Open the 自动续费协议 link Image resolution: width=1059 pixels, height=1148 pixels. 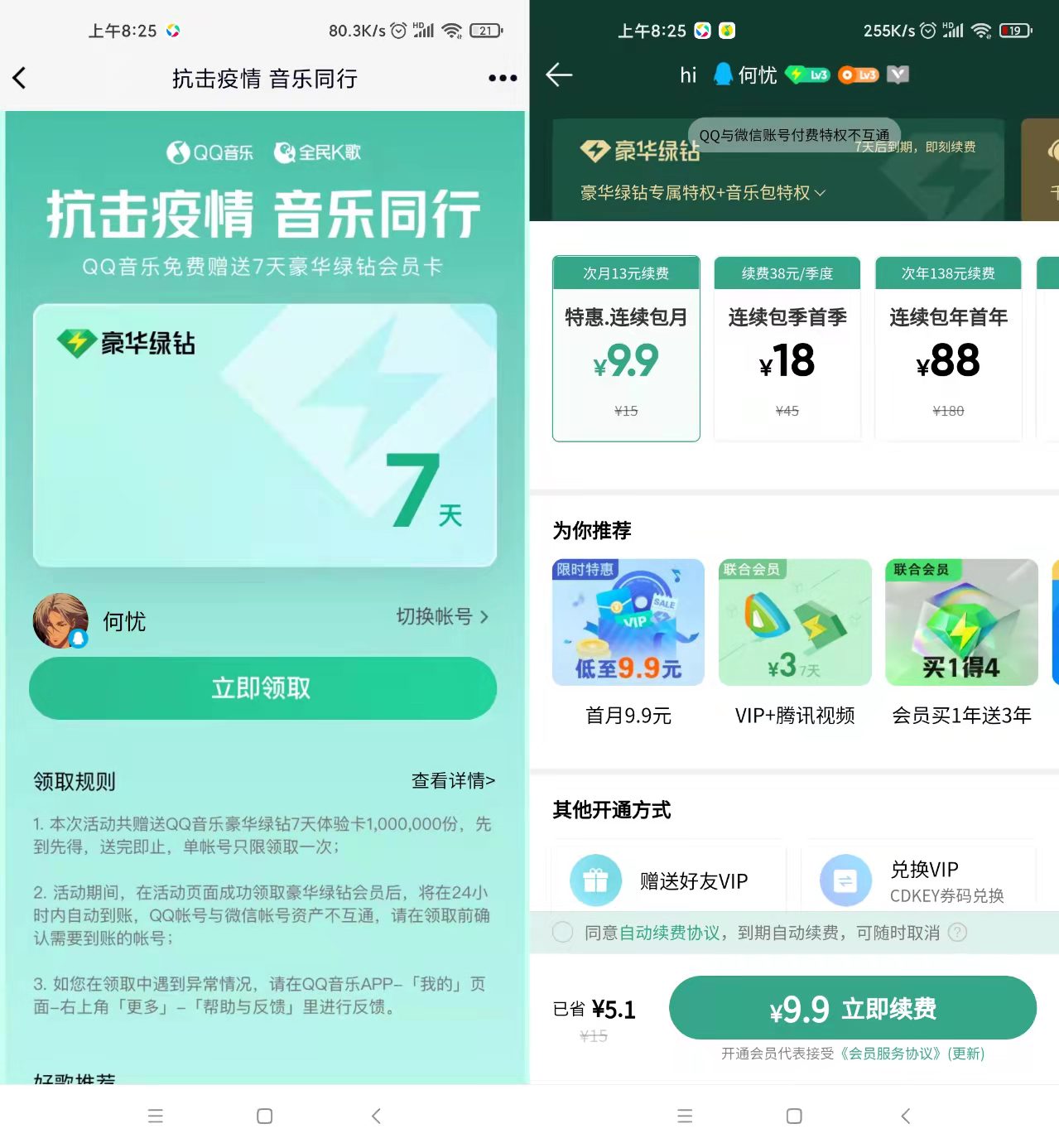(x=669, y=933)
